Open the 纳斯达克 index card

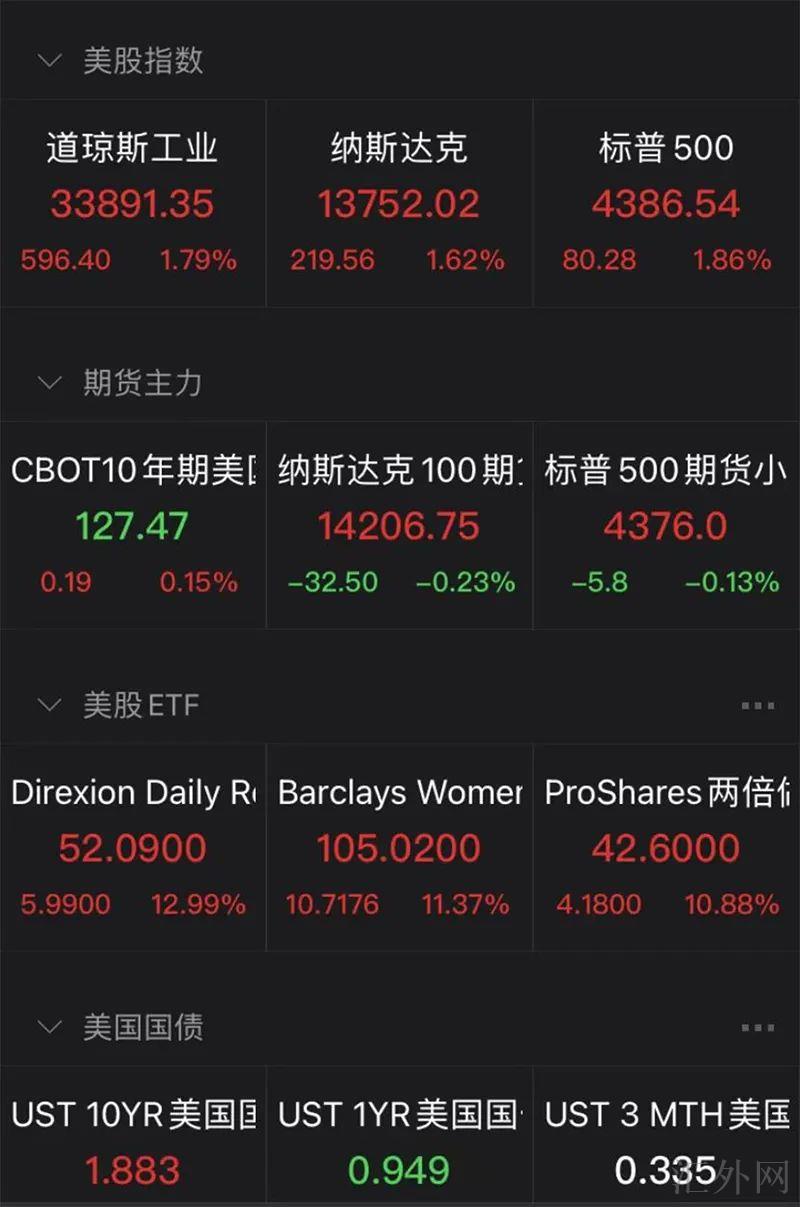tap(399, 203)
